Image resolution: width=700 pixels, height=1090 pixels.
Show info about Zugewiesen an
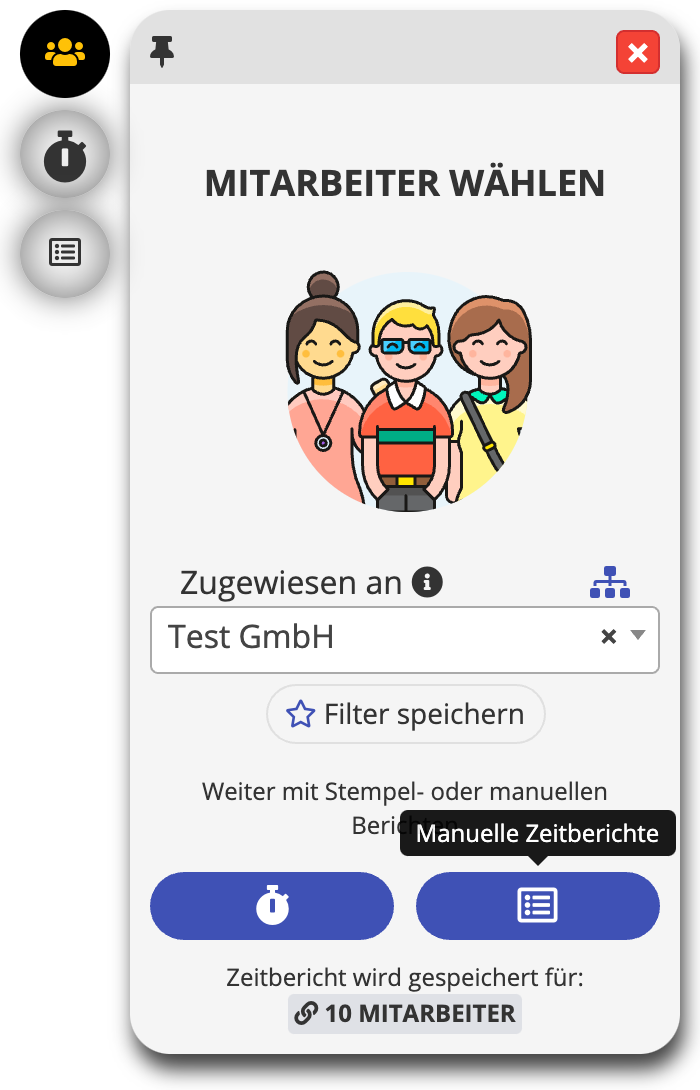(427, 581)
